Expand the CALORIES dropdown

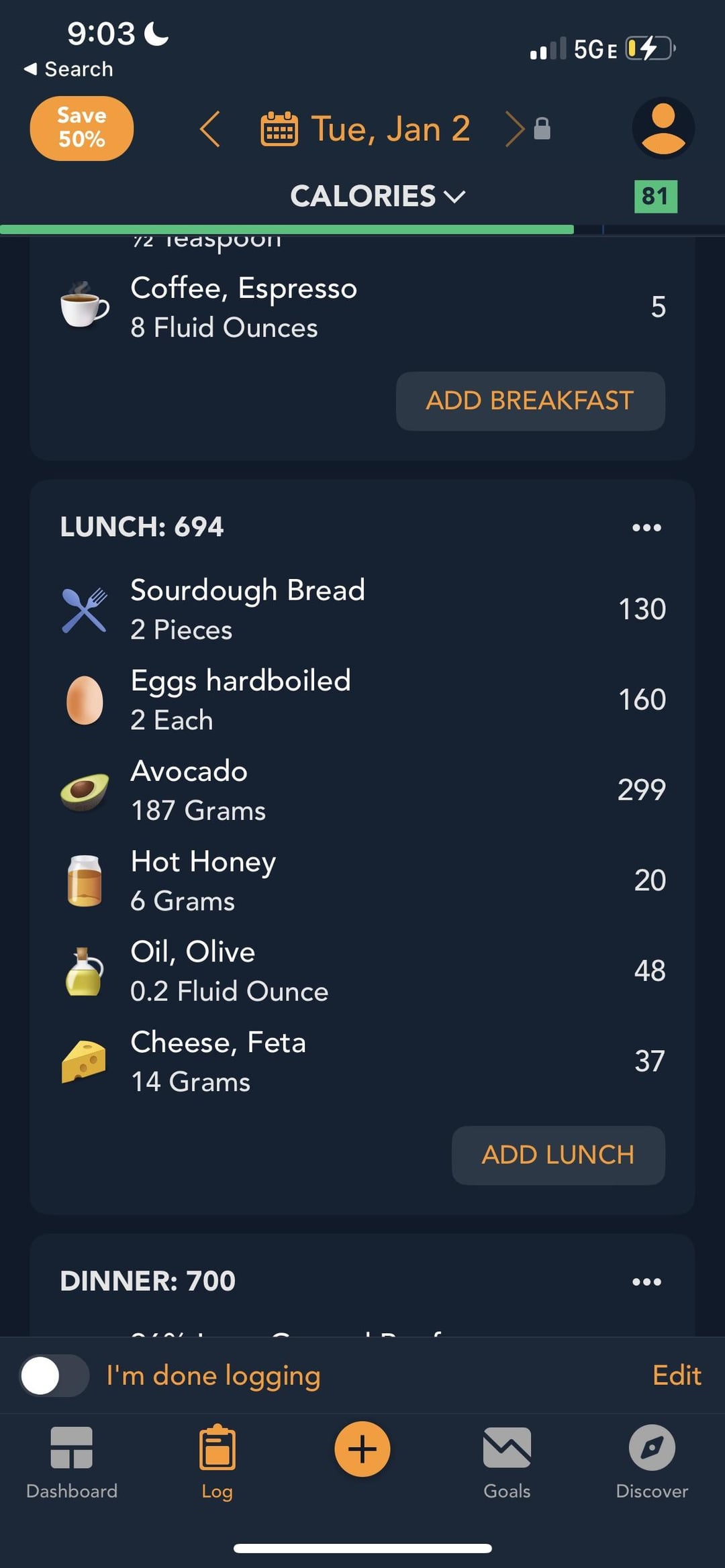point(377,196)
